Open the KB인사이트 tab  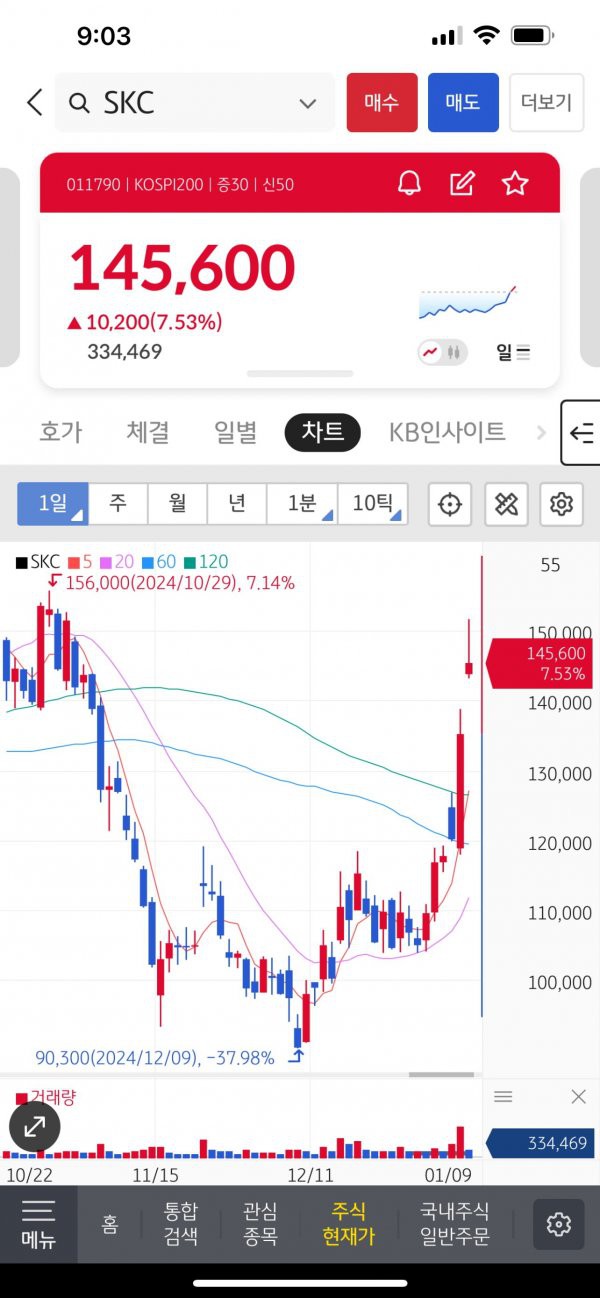click(x=447, y=432)
